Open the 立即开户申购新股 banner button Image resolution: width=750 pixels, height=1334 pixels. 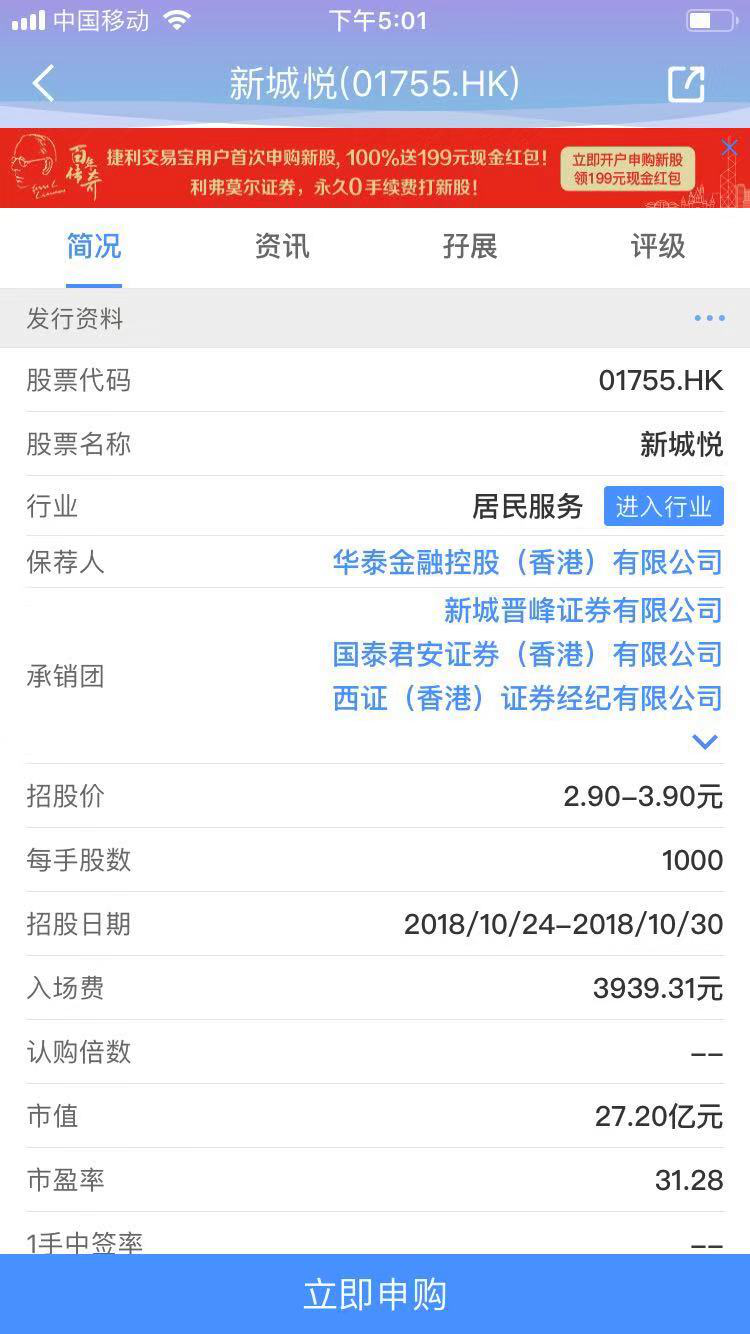pyautogui.click(x=627, y=169)
